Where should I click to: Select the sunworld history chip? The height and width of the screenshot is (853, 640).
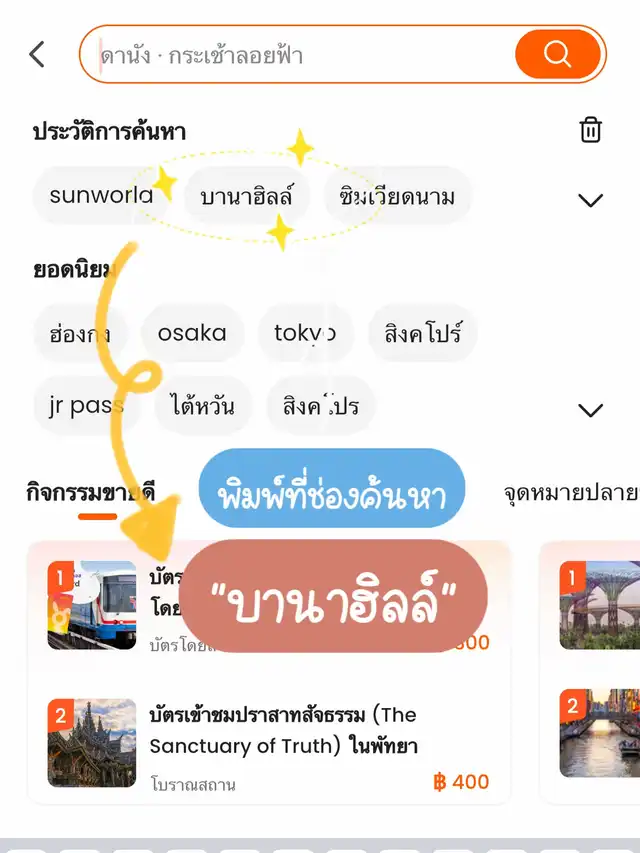(x=100, y=195)
